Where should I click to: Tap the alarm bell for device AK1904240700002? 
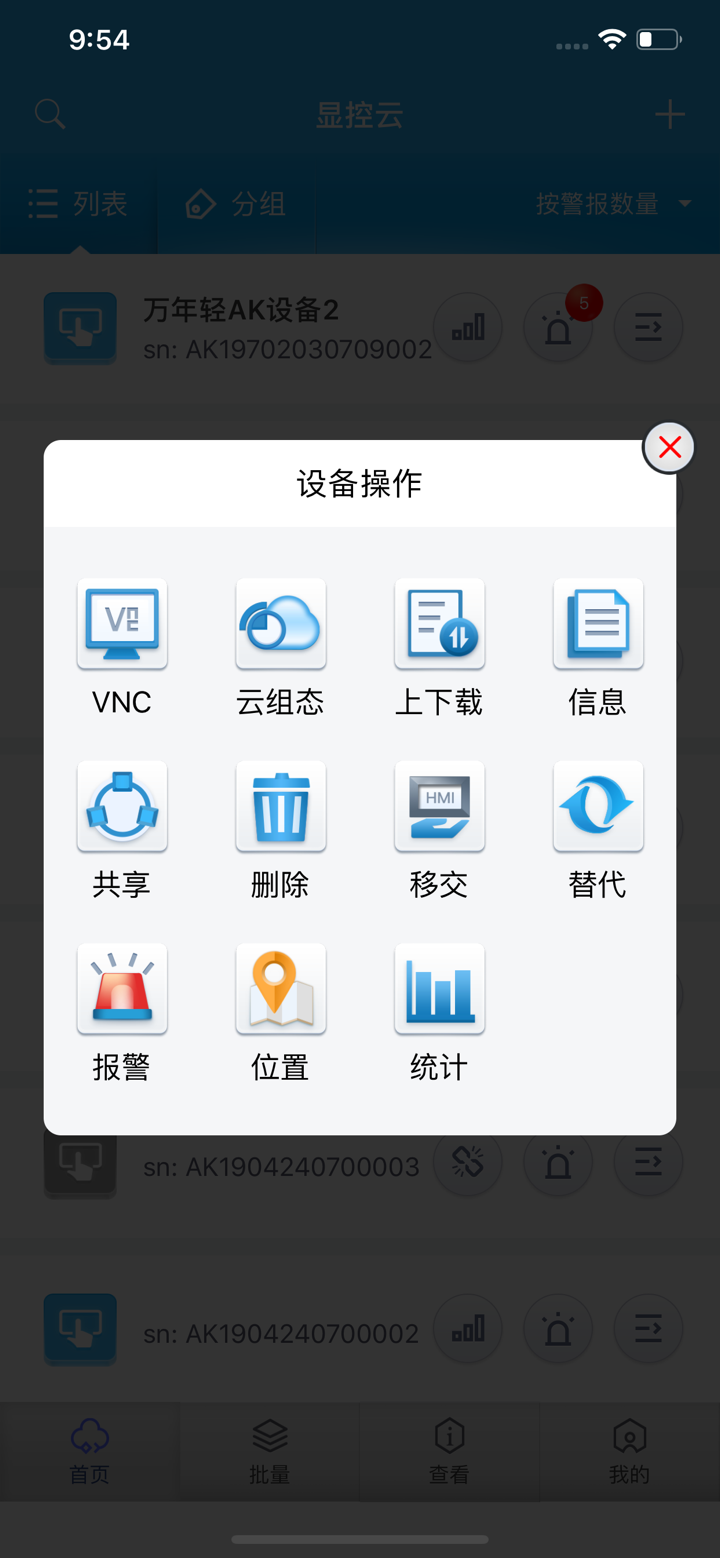coord(558,1328)
